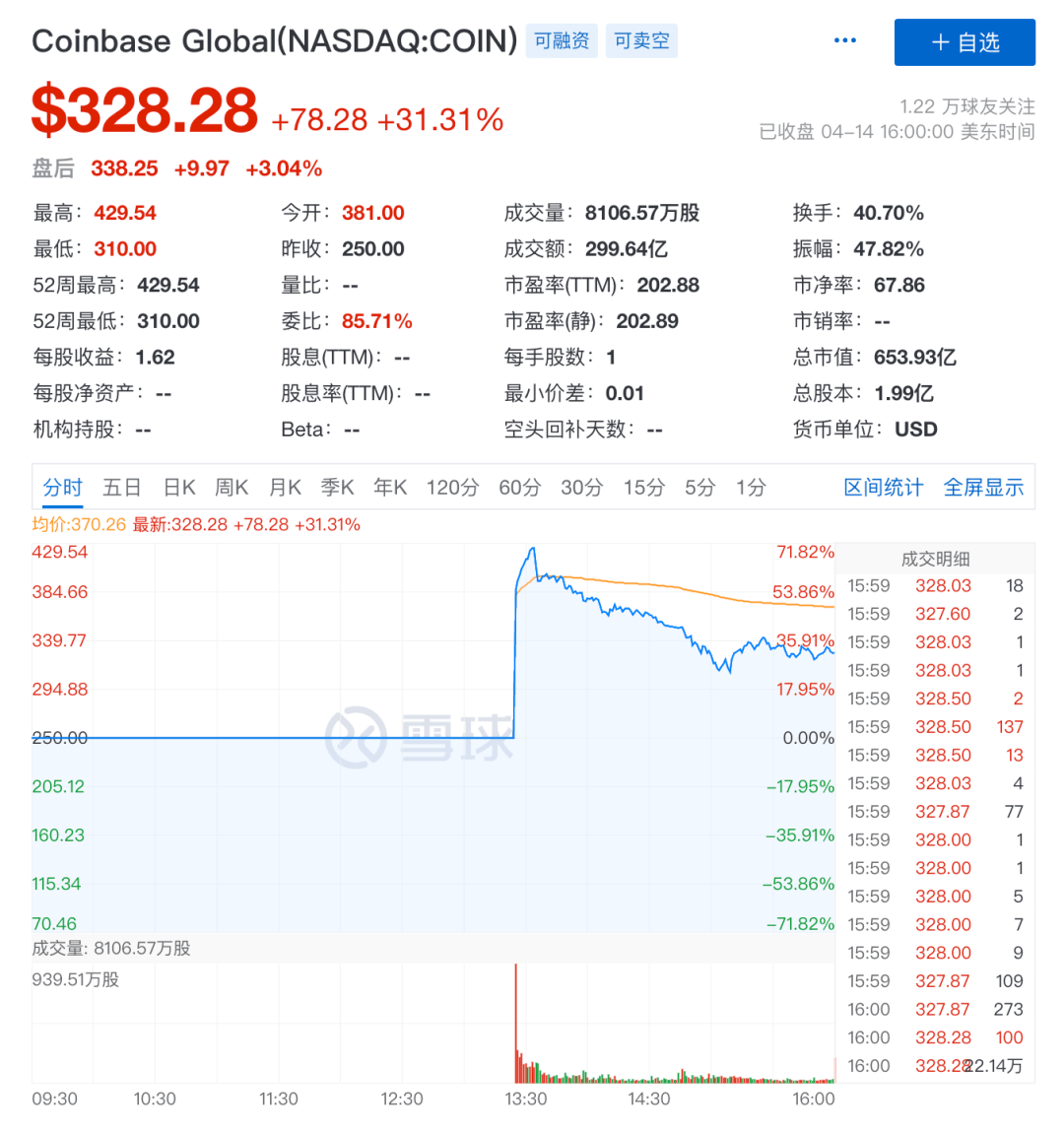Add Coinbase to watchlist via 自选 button
Screen dimensions: 1064x1133
[x=964, y=41]
